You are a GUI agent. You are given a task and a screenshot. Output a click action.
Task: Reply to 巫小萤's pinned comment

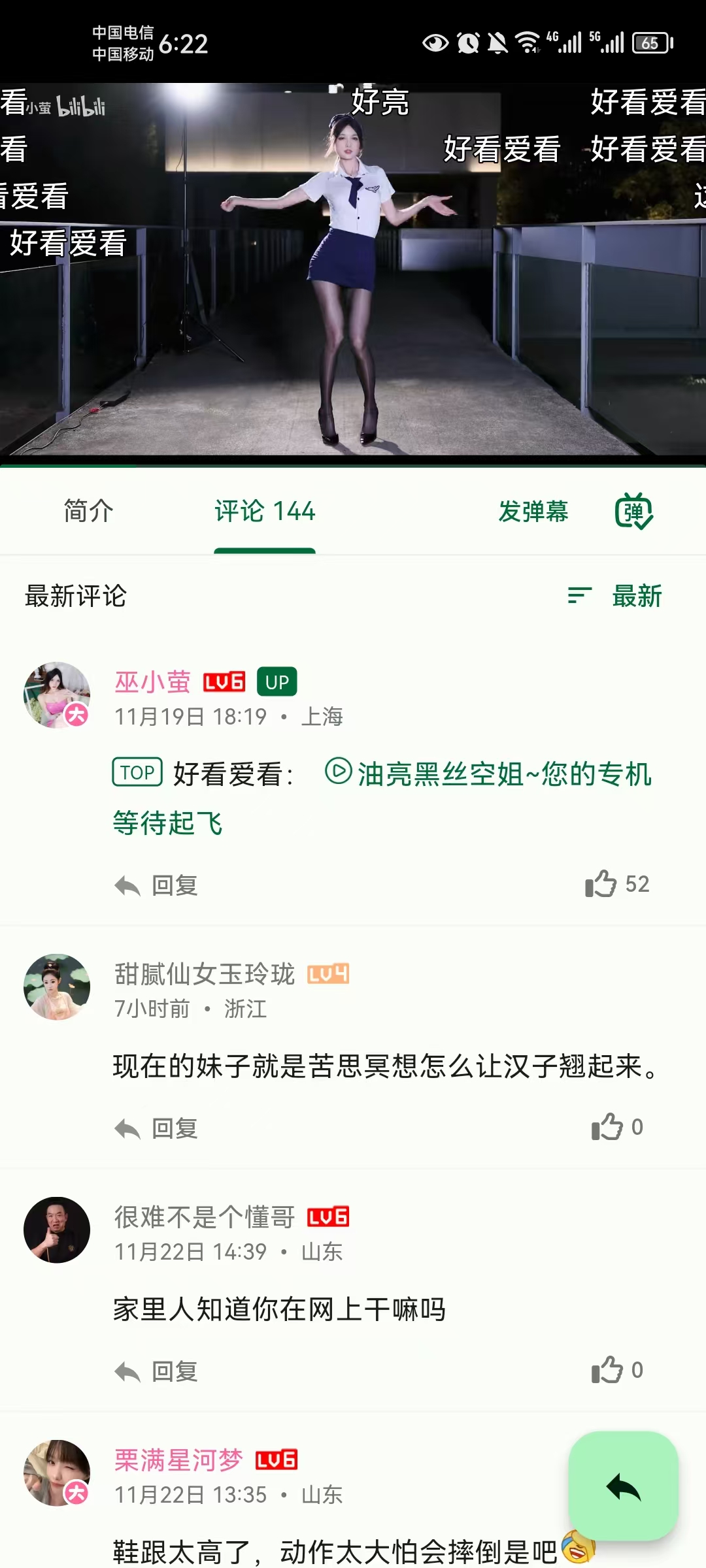[x=157, y=886]
